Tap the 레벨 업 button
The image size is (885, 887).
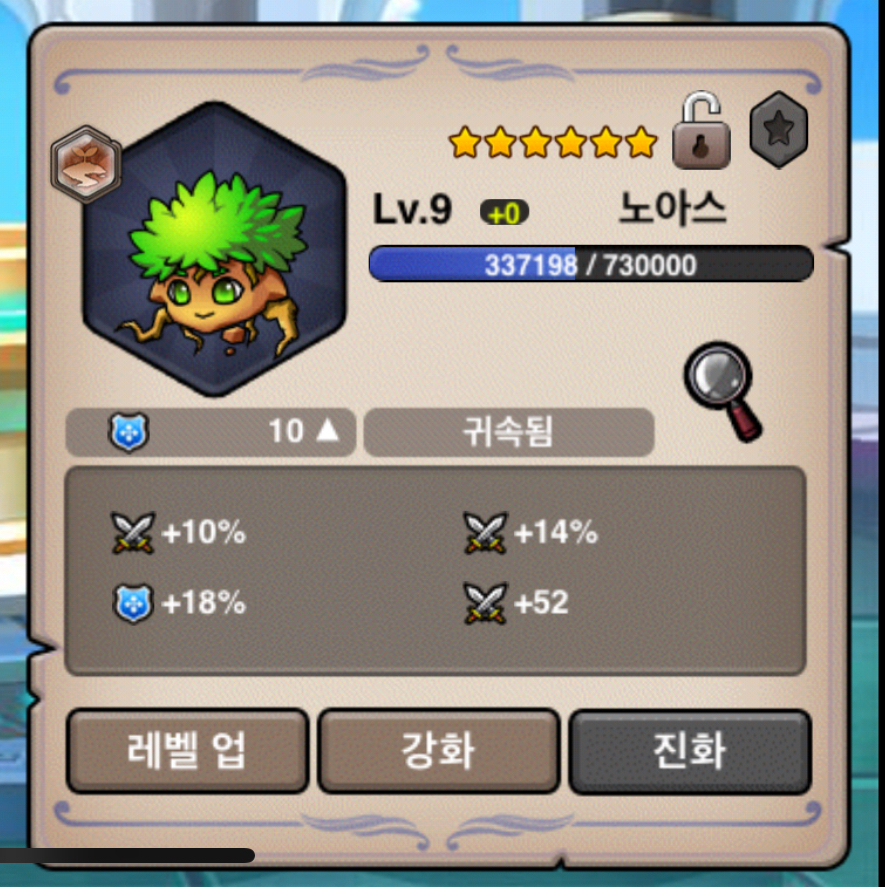[187, 751]
